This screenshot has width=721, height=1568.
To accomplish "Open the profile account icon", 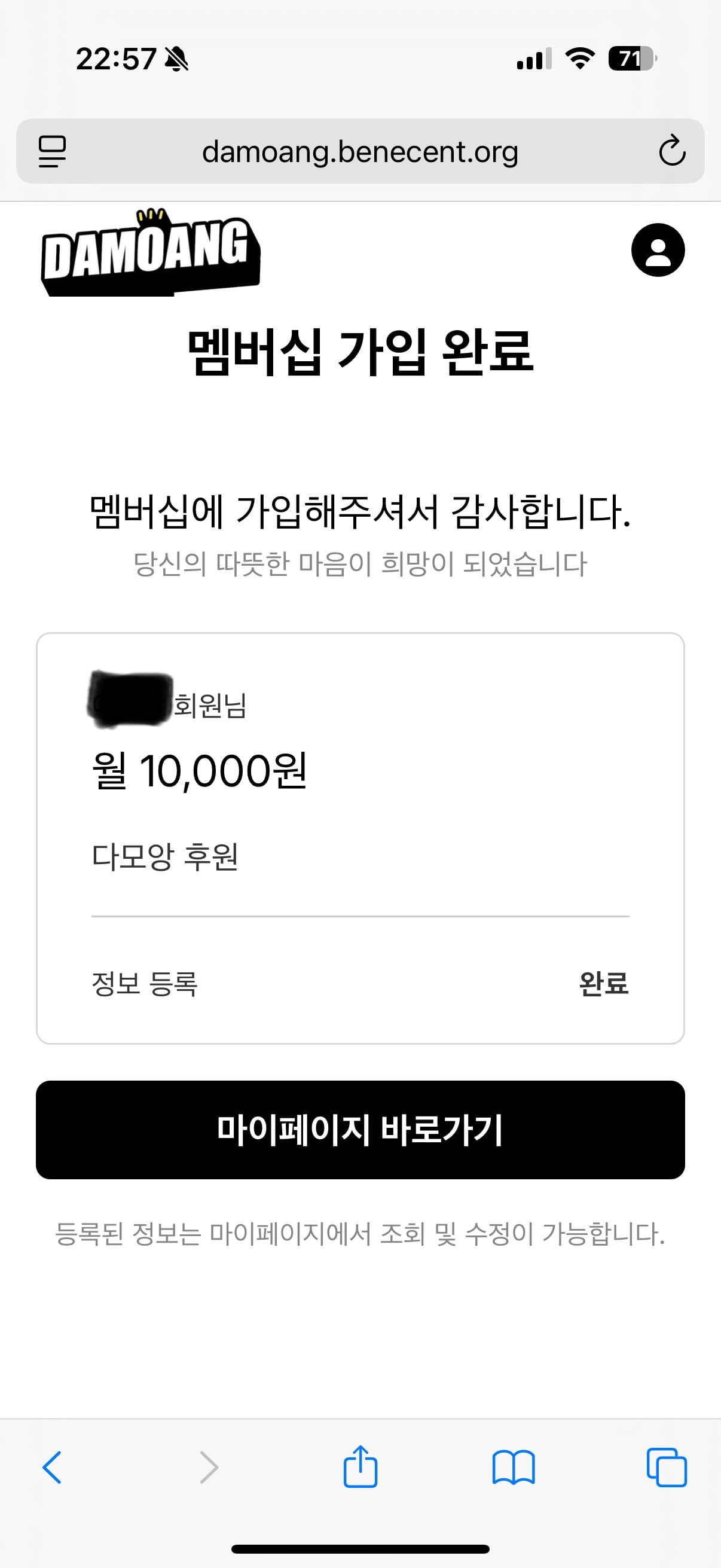I will coord(658,250).
